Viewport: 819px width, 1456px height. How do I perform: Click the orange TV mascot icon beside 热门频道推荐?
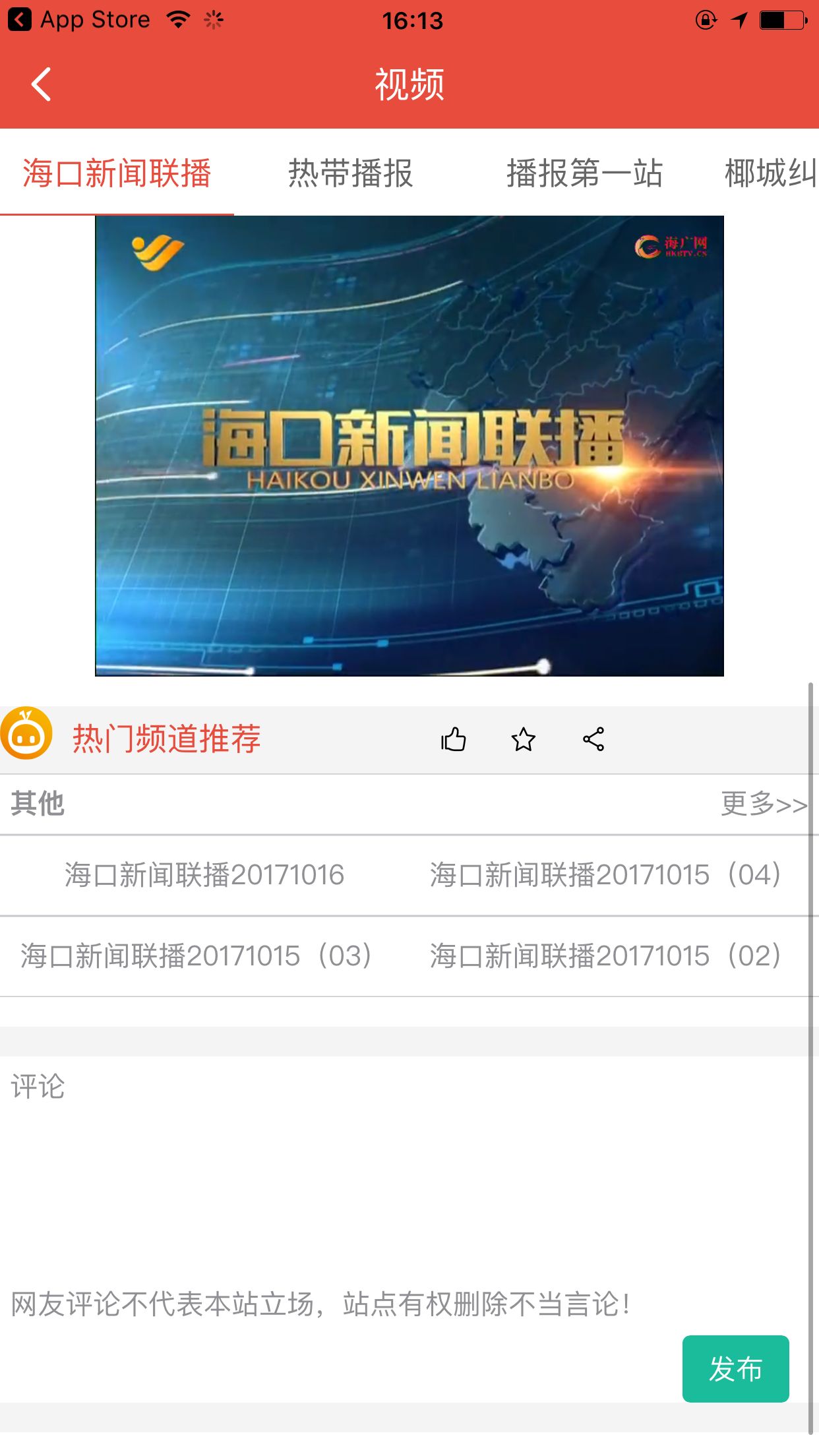tap(28, 736)
